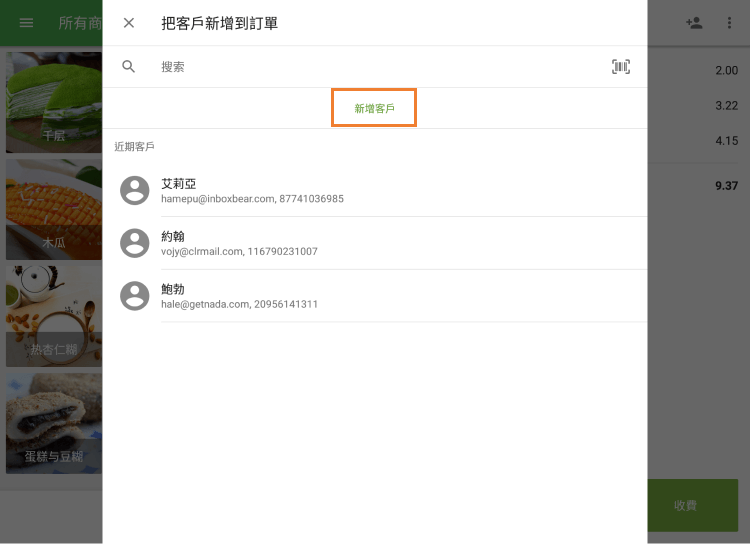Screen dimensions: 750x544
Task: Close the add customer dialog
Action: [129, 23]
